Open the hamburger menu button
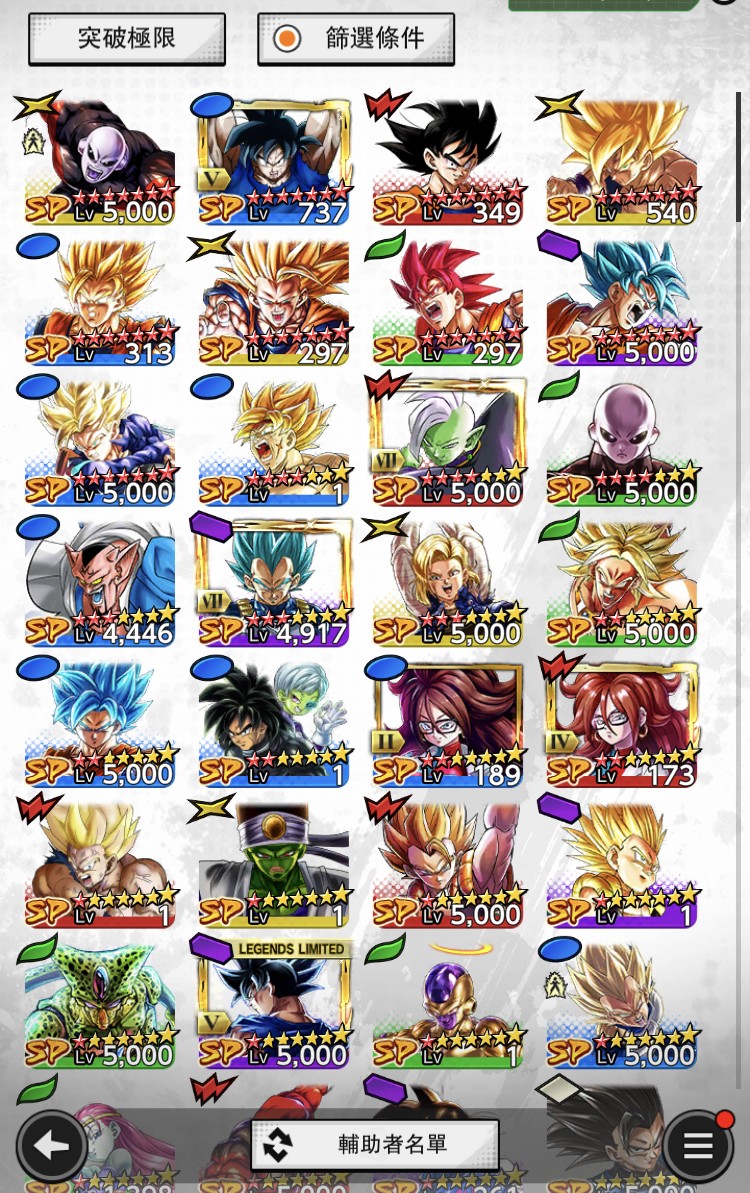This screenshot has height=1193, width=750. tap(697, 1145)
